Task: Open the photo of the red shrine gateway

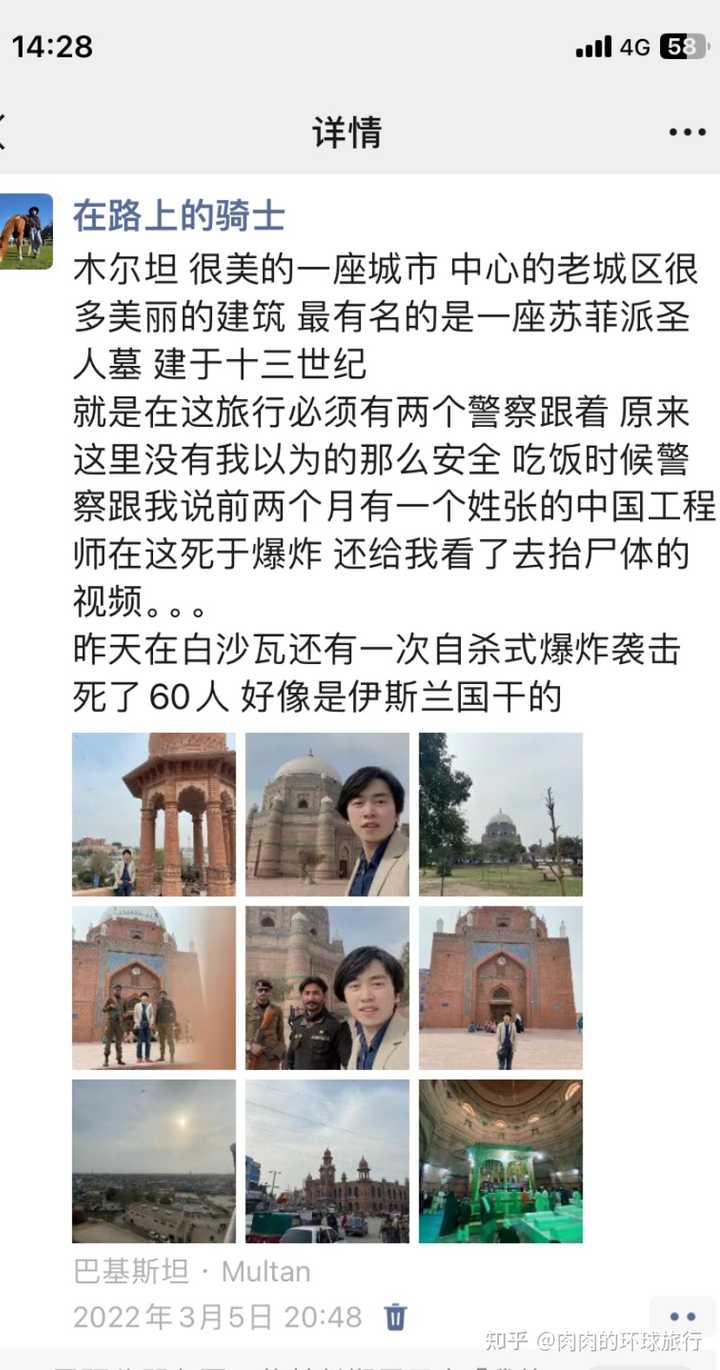Action: pyautogui.click(x=500, y=988)
